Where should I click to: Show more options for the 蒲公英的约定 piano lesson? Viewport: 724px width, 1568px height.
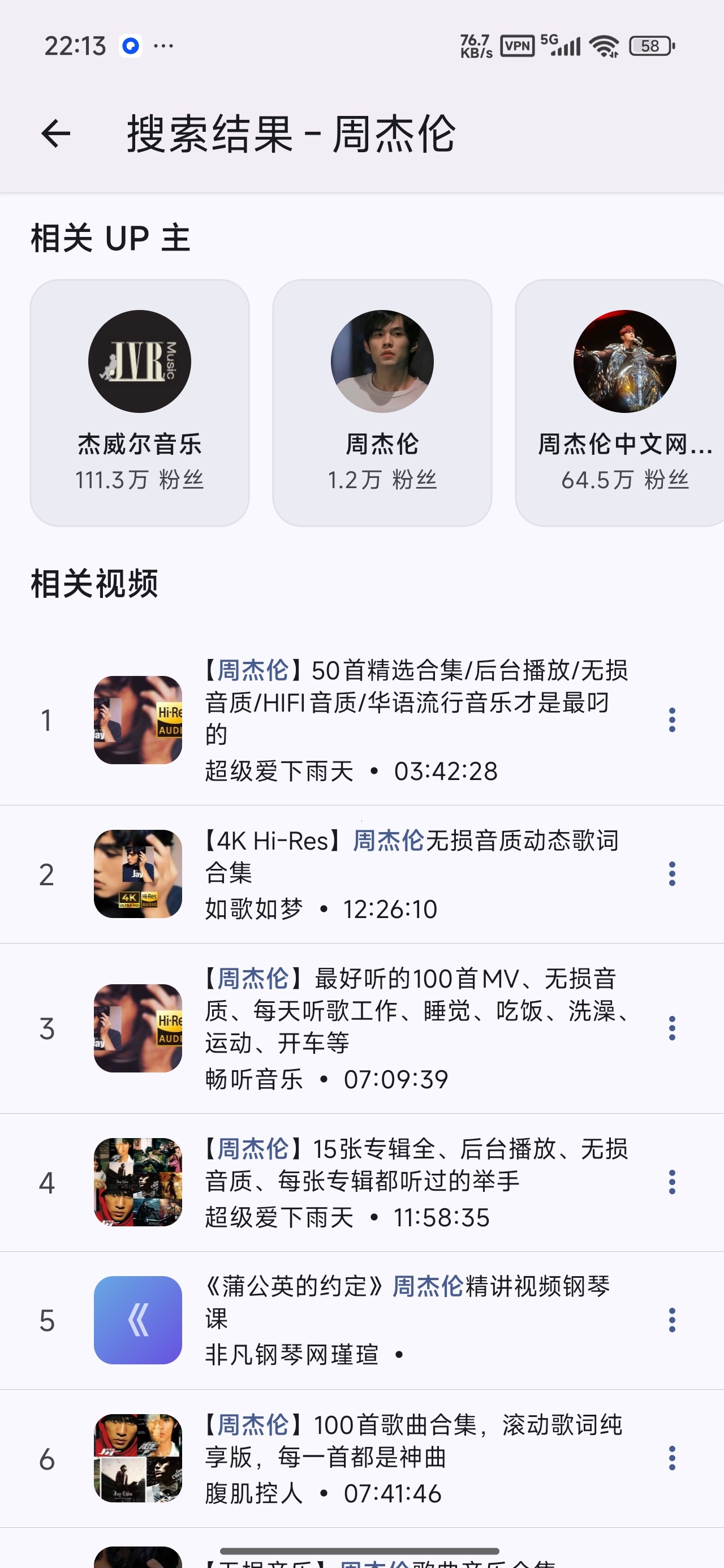[x=672, y=1320]
